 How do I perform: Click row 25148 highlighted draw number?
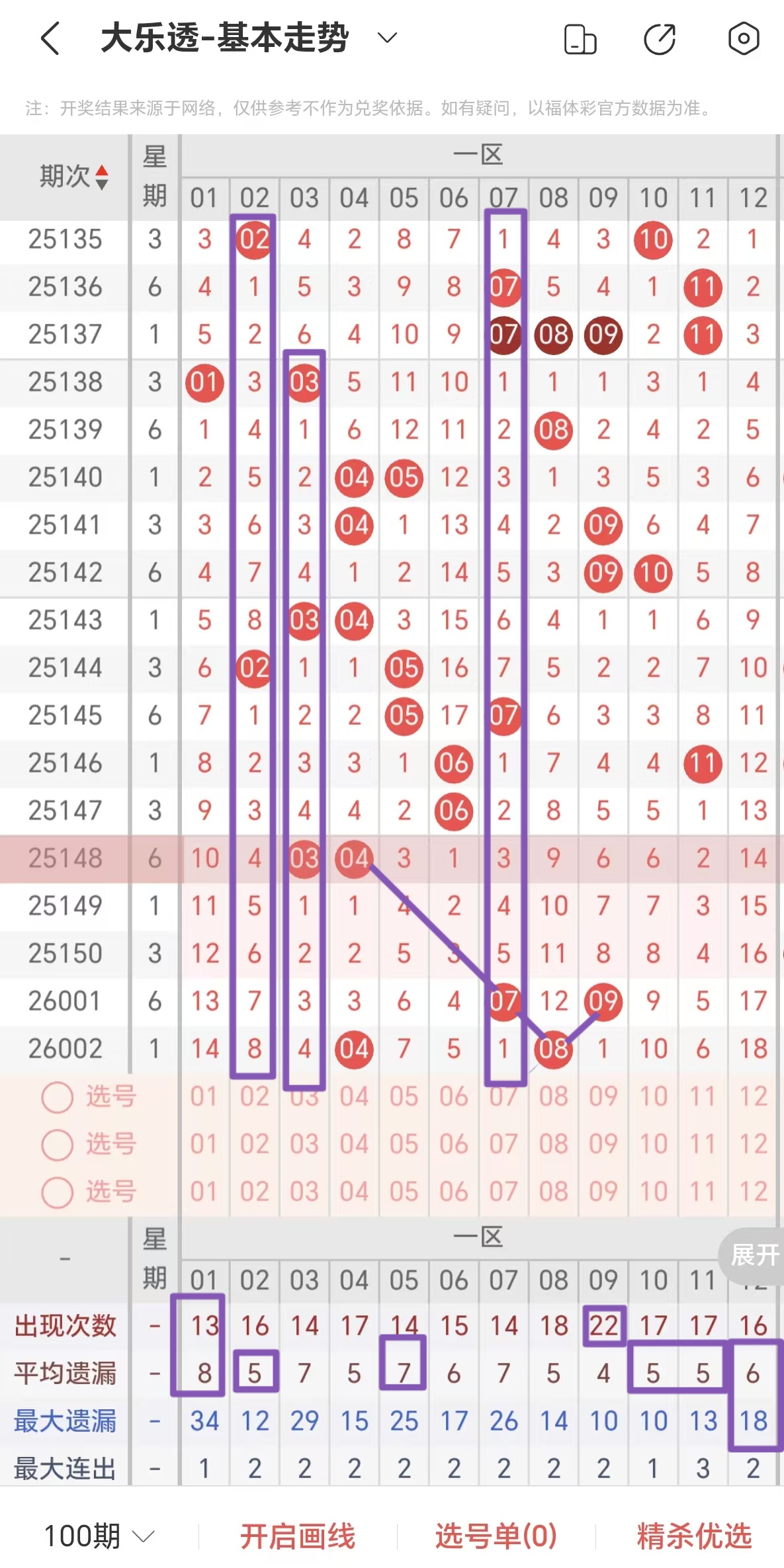tap(64, 859)
